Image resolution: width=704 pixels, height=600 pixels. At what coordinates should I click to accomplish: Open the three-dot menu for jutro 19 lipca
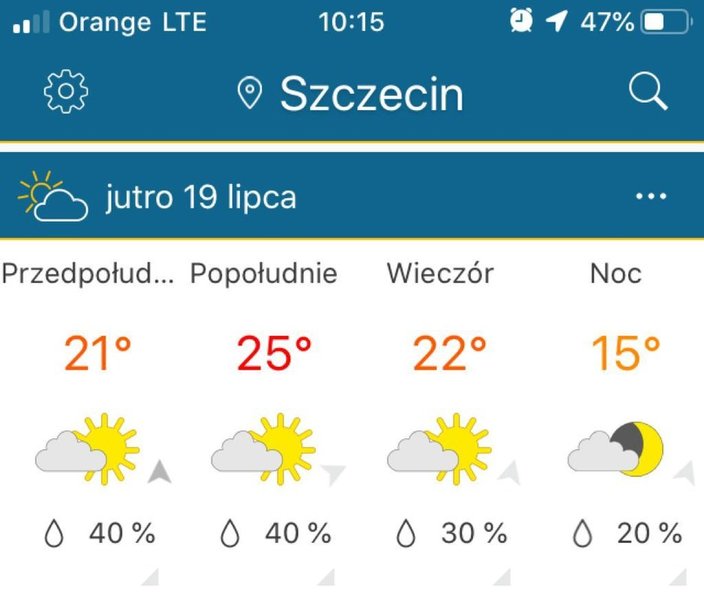650,197
